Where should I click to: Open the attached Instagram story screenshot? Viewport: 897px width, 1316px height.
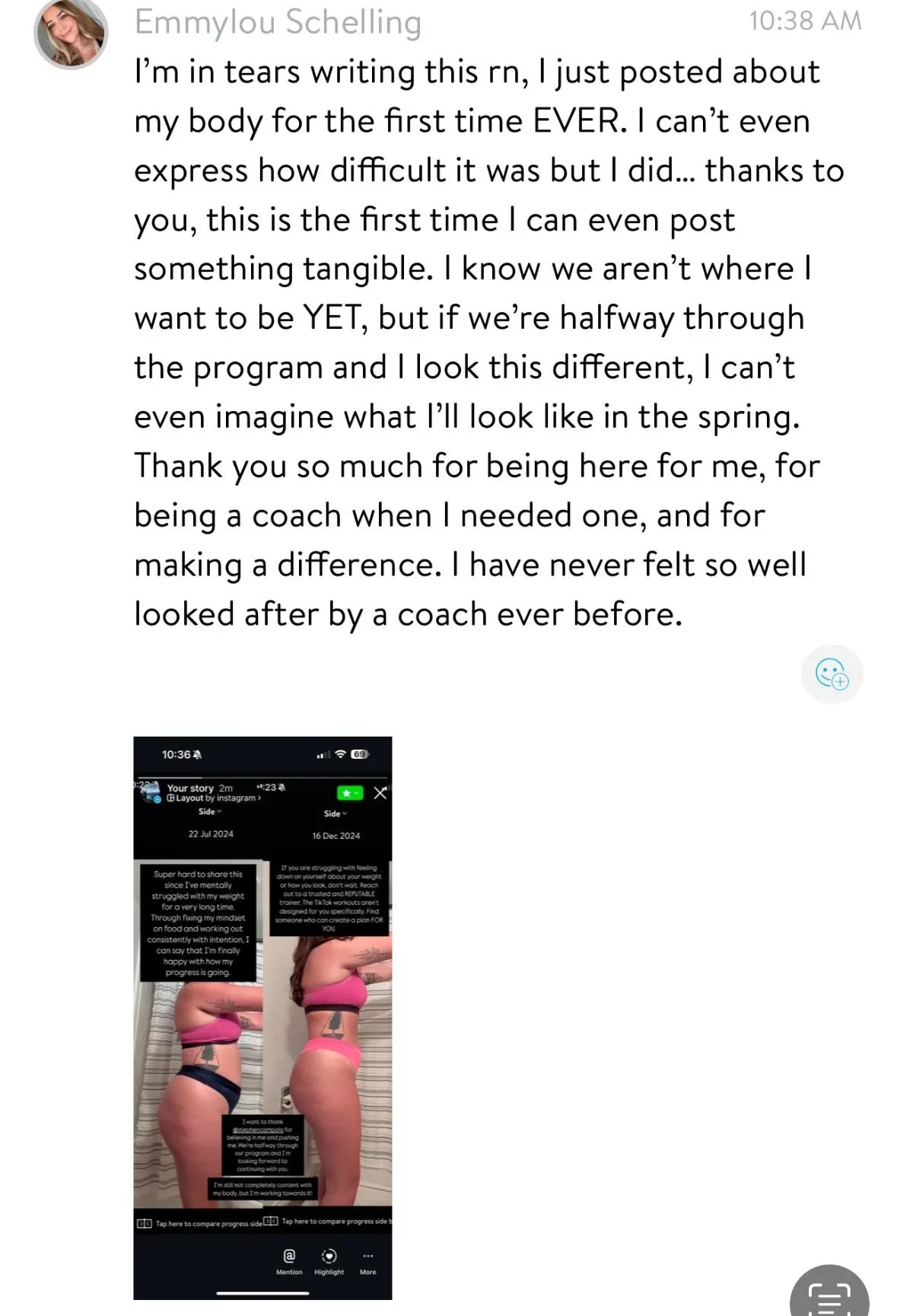click(x=262, y=1017)
